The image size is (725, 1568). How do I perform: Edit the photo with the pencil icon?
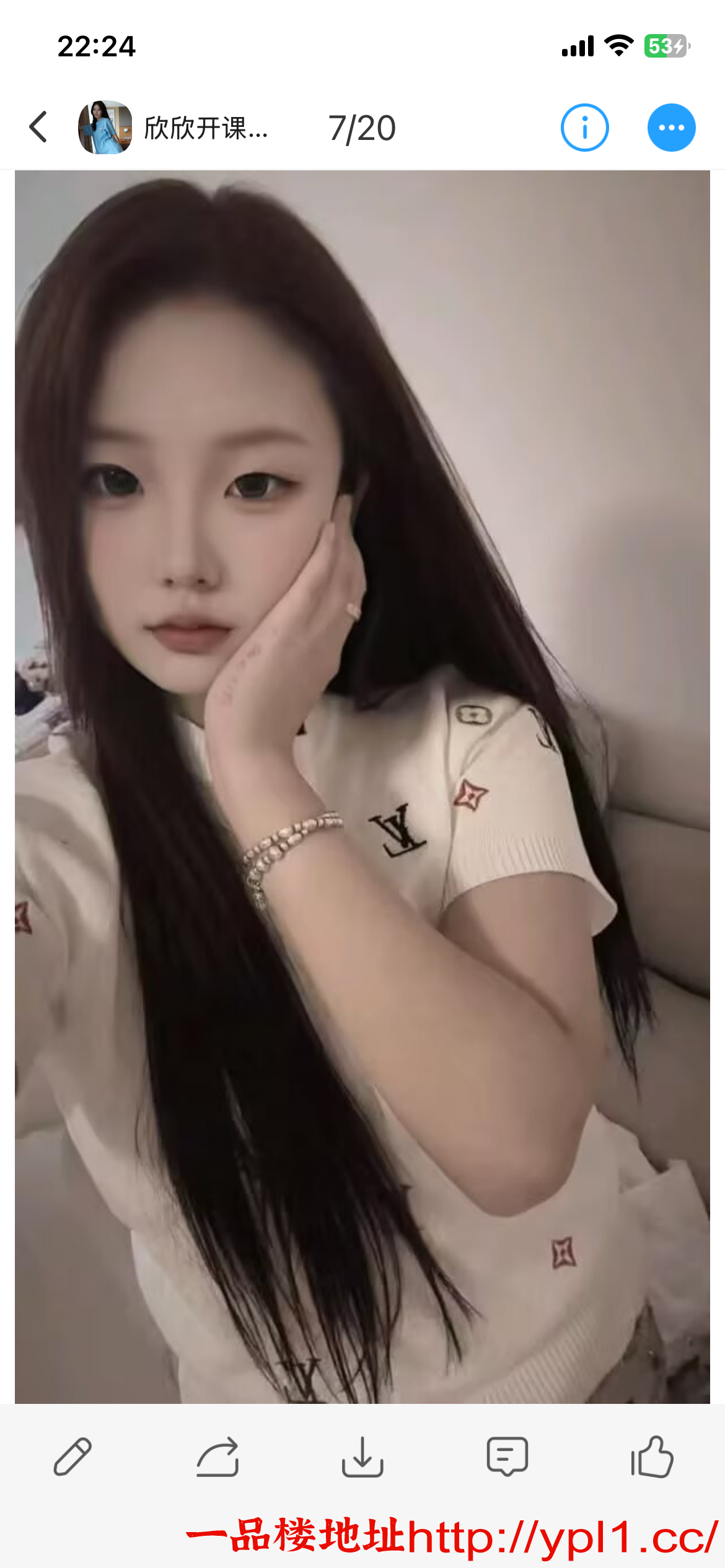pyautogui.click(x=72, y=1457)
